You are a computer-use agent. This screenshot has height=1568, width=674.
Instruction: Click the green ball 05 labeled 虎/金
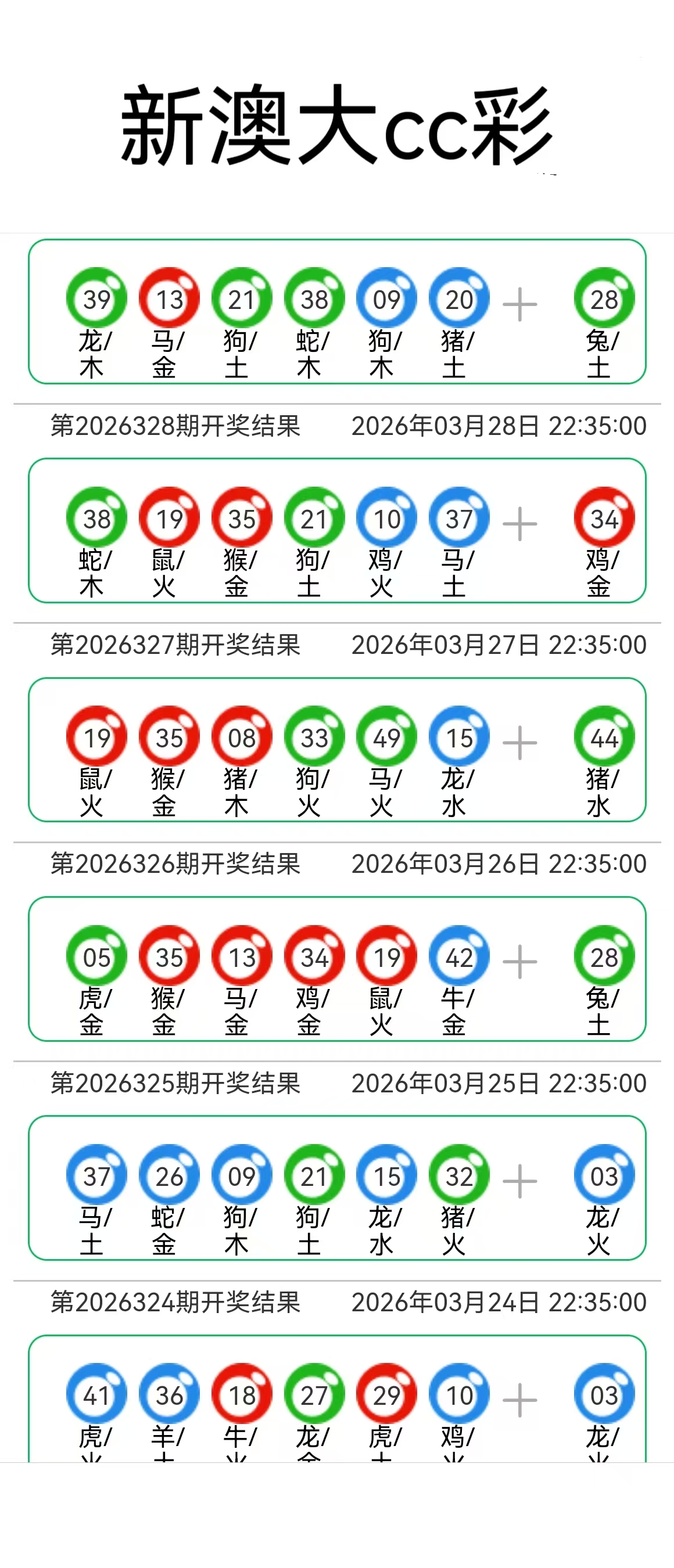[98, 956]
